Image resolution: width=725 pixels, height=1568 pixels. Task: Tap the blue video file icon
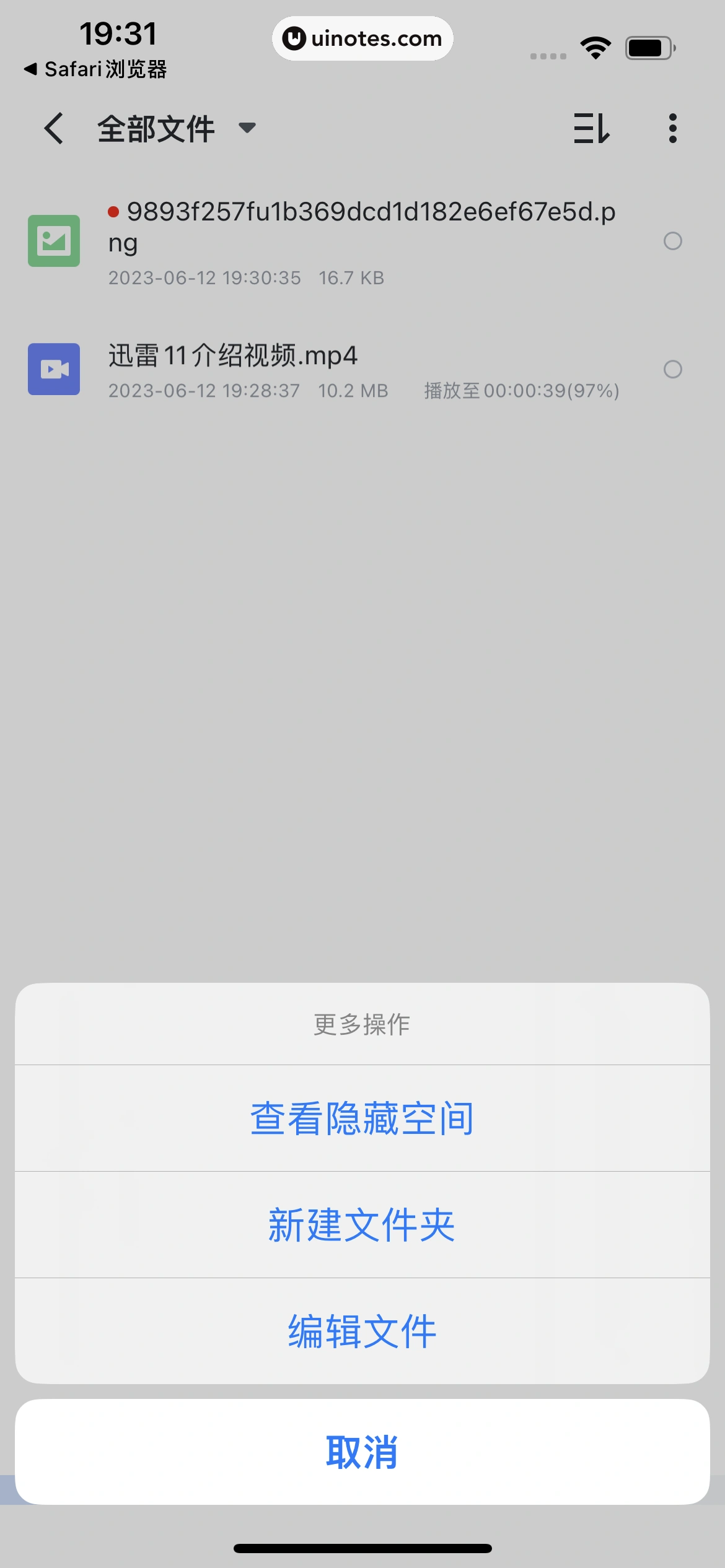pyautogui.click(x=54, y=369)
